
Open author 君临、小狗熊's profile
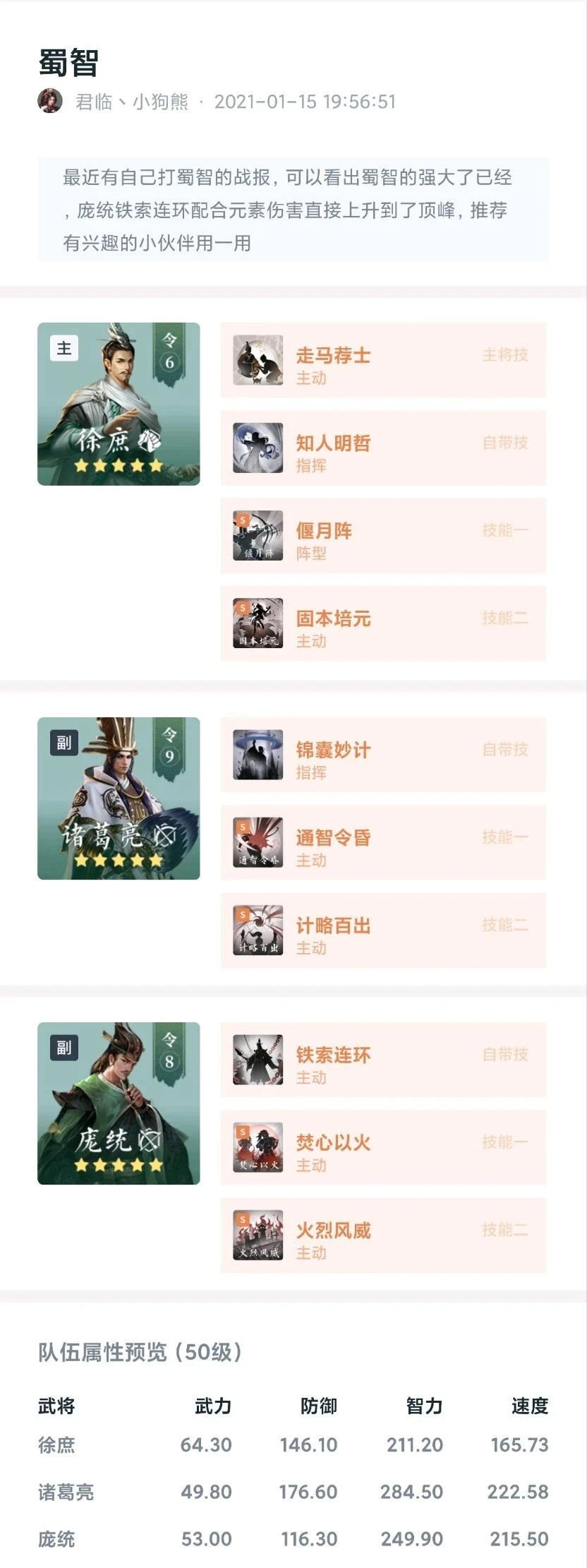[x=132, y=102]
